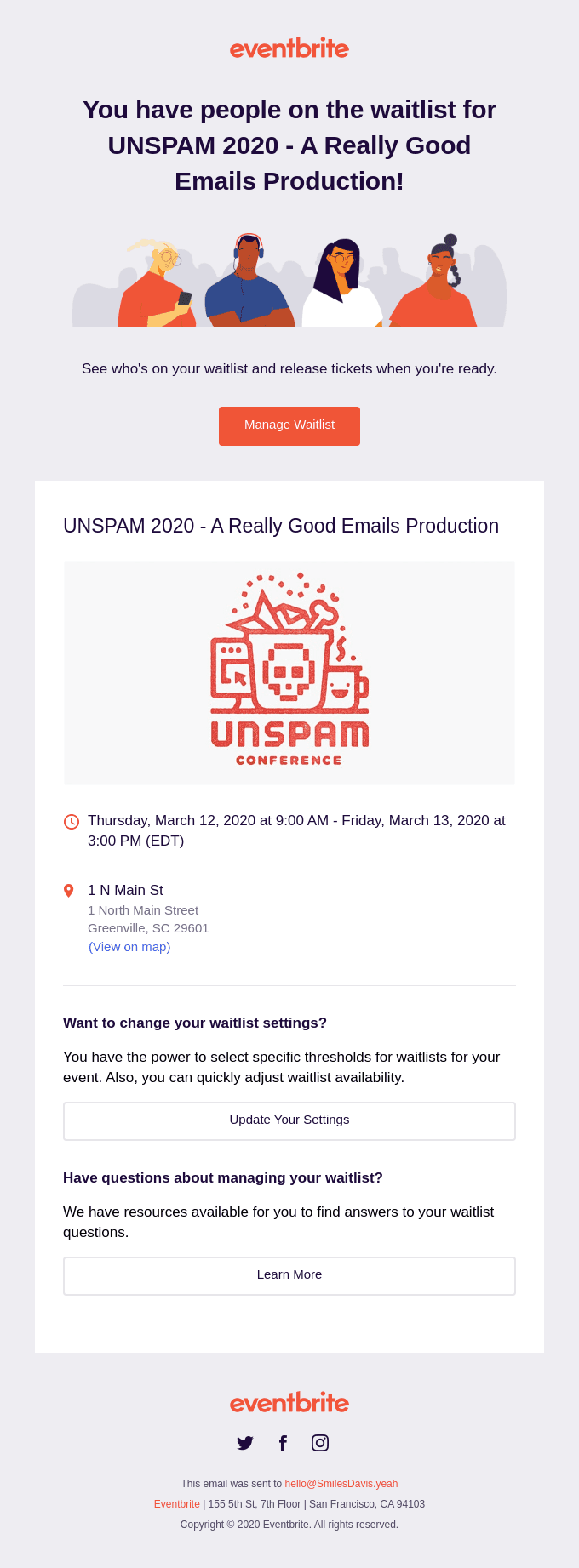Image resolution: width=579 pixels, height=1568 pixels.
Task: Tap Update Your Settings button
Action: point(289,1120)
